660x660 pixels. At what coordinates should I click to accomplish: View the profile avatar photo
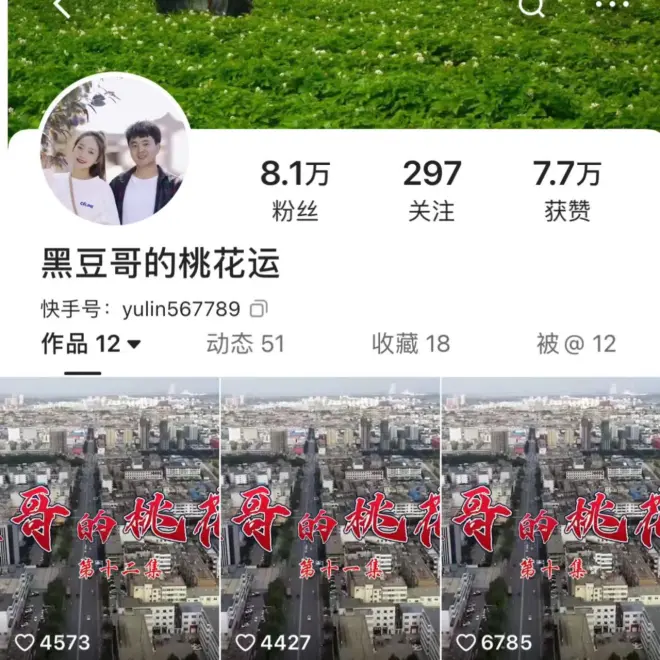click(114, 150)
